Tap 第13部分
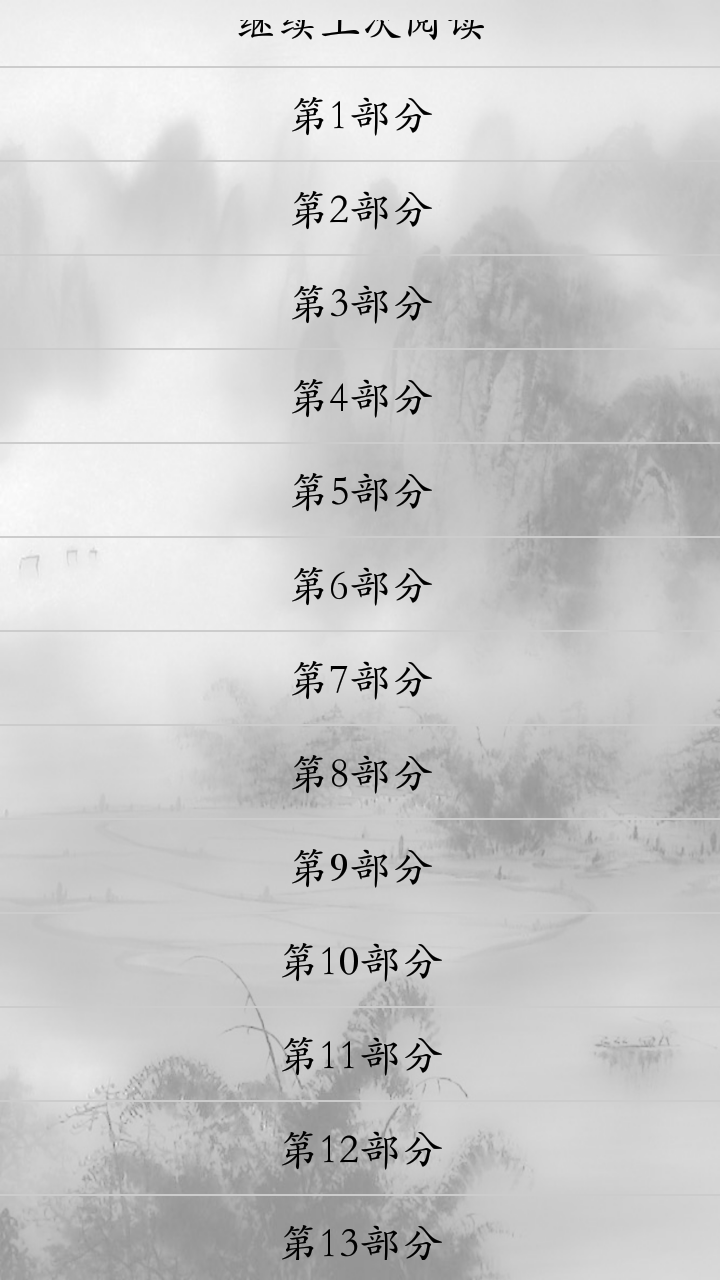The image size is (720, 1280). click(x=360, y=1243)
